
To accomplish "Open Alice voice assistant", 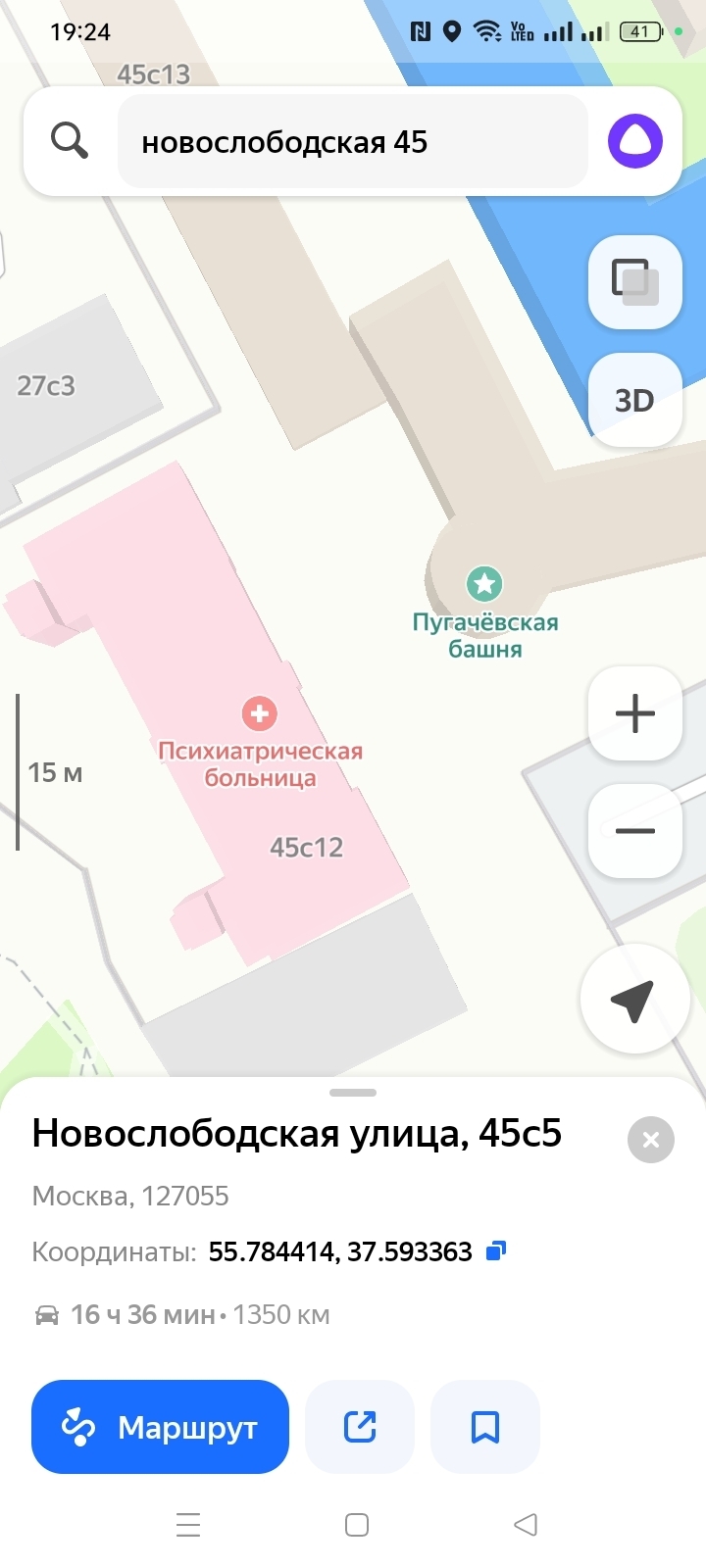I will 634,141.
